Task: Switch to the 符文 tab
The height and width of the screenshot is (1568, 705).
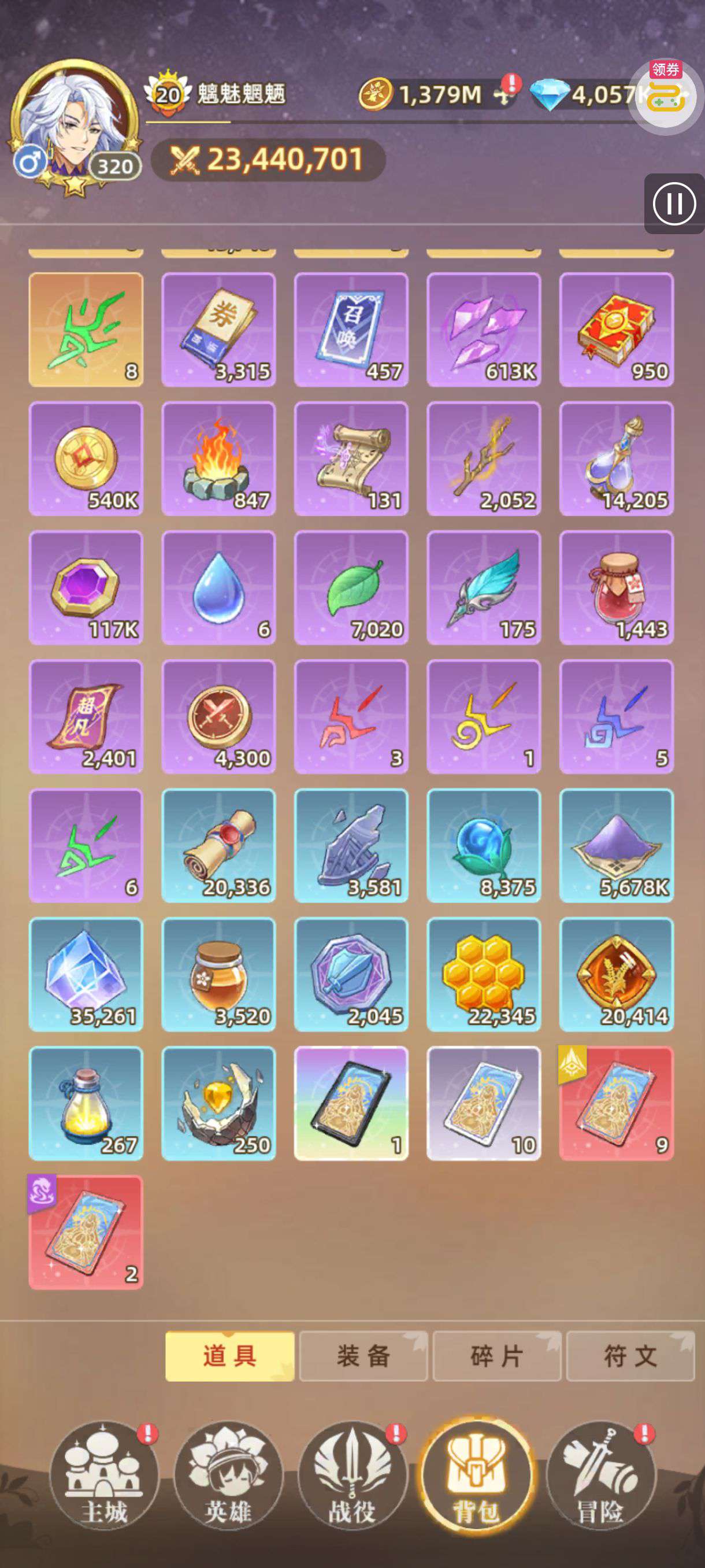Action: click(x=630, y=1356)
